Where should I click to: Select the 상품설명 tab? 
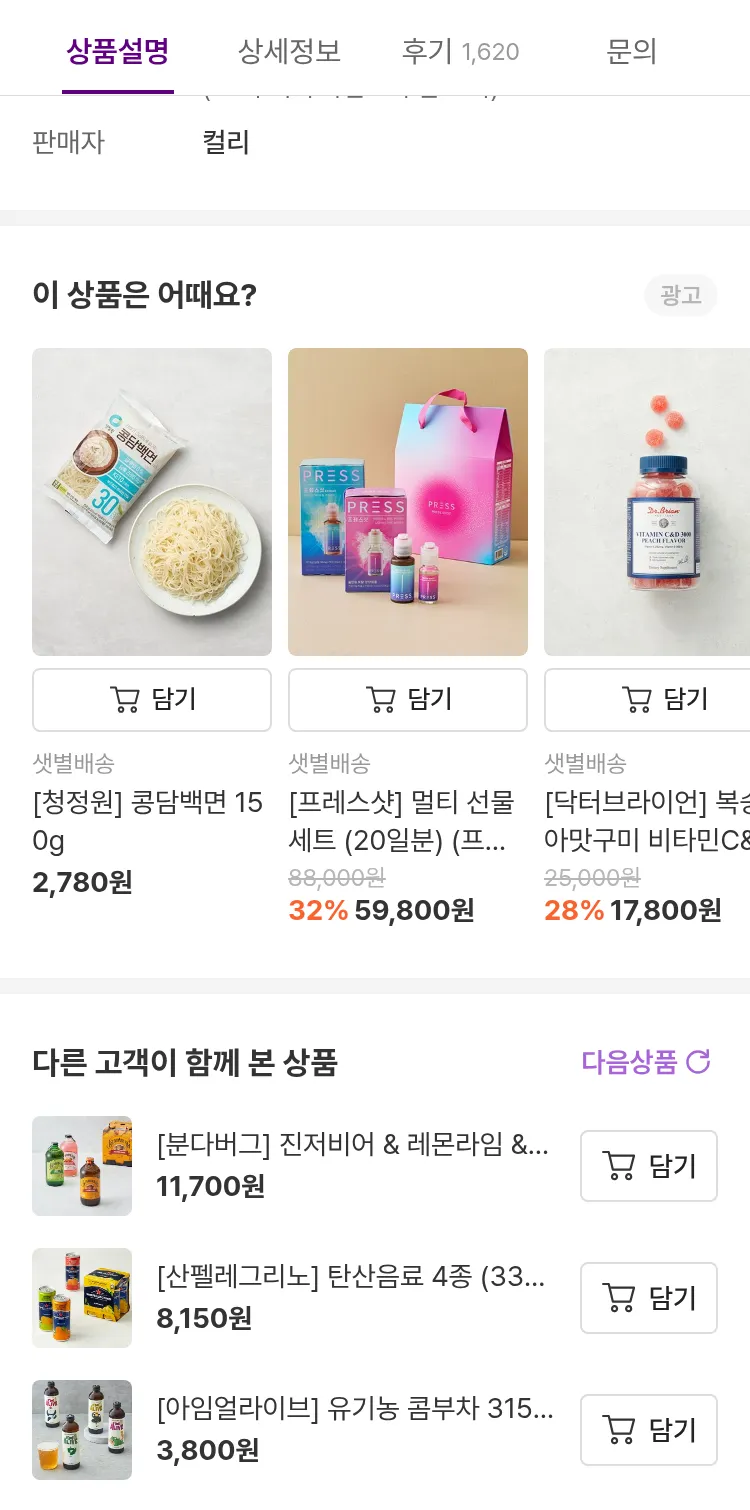pyautogui.click(x=118, y=51)
